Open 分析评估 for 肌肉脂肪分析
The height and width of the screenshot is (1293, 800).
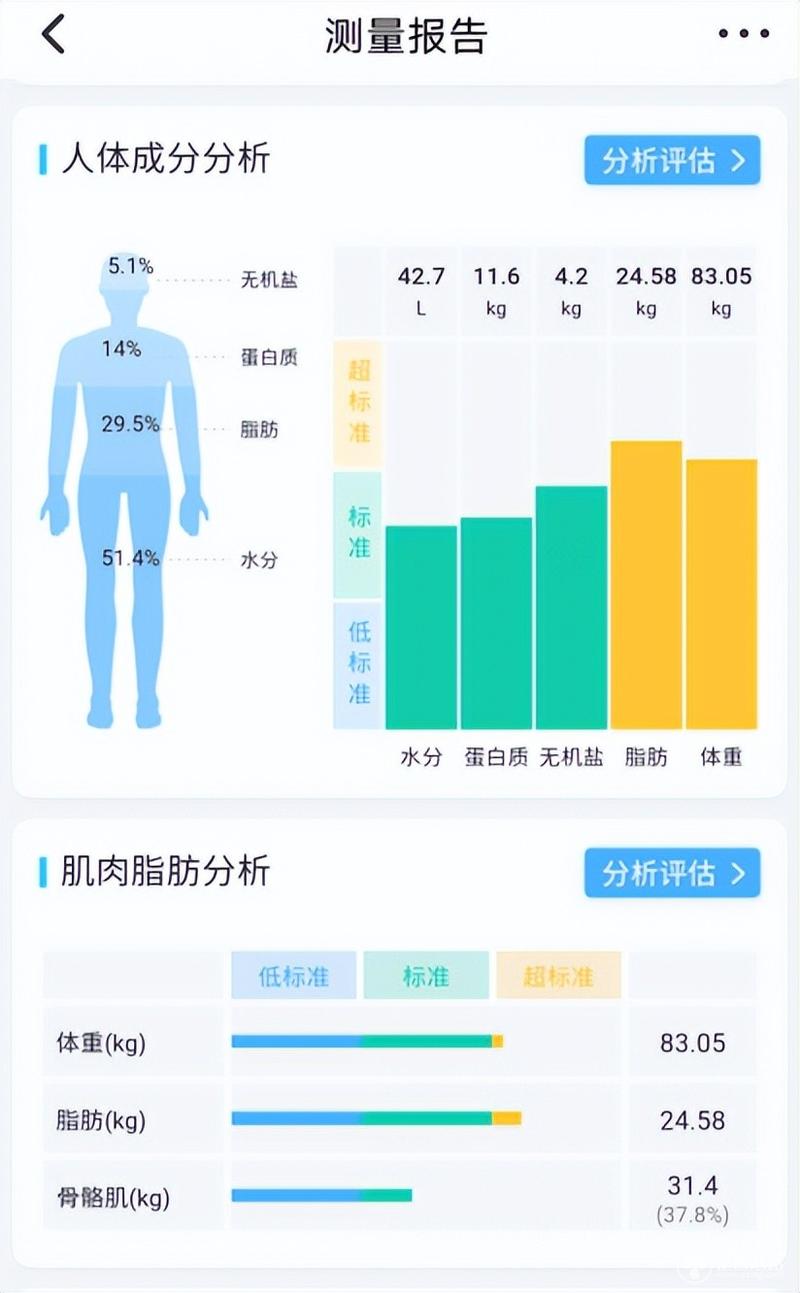tap(672, 873)
